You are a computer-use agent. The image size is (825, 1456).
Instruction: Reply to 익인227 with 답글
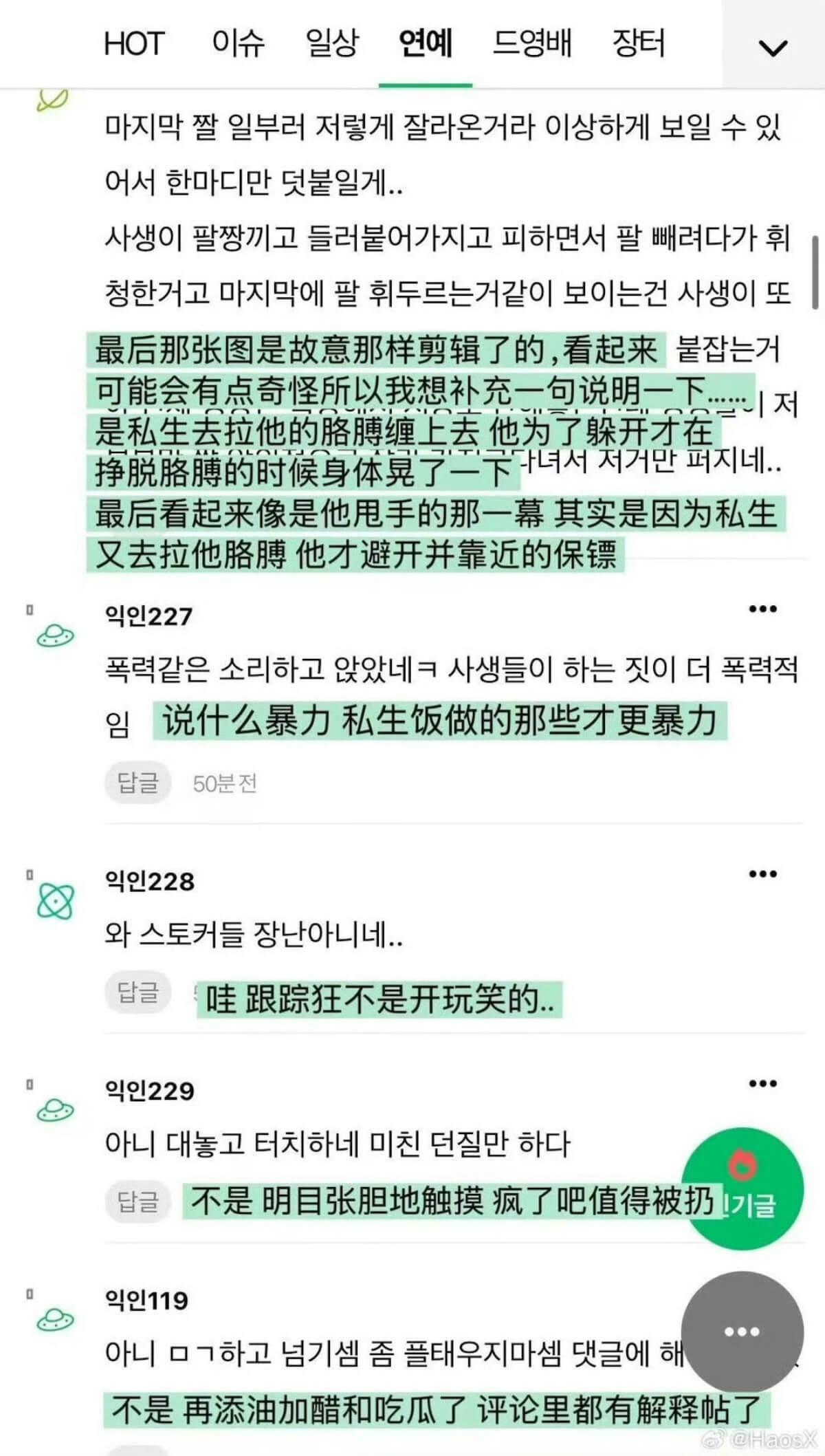coord(138,783)
